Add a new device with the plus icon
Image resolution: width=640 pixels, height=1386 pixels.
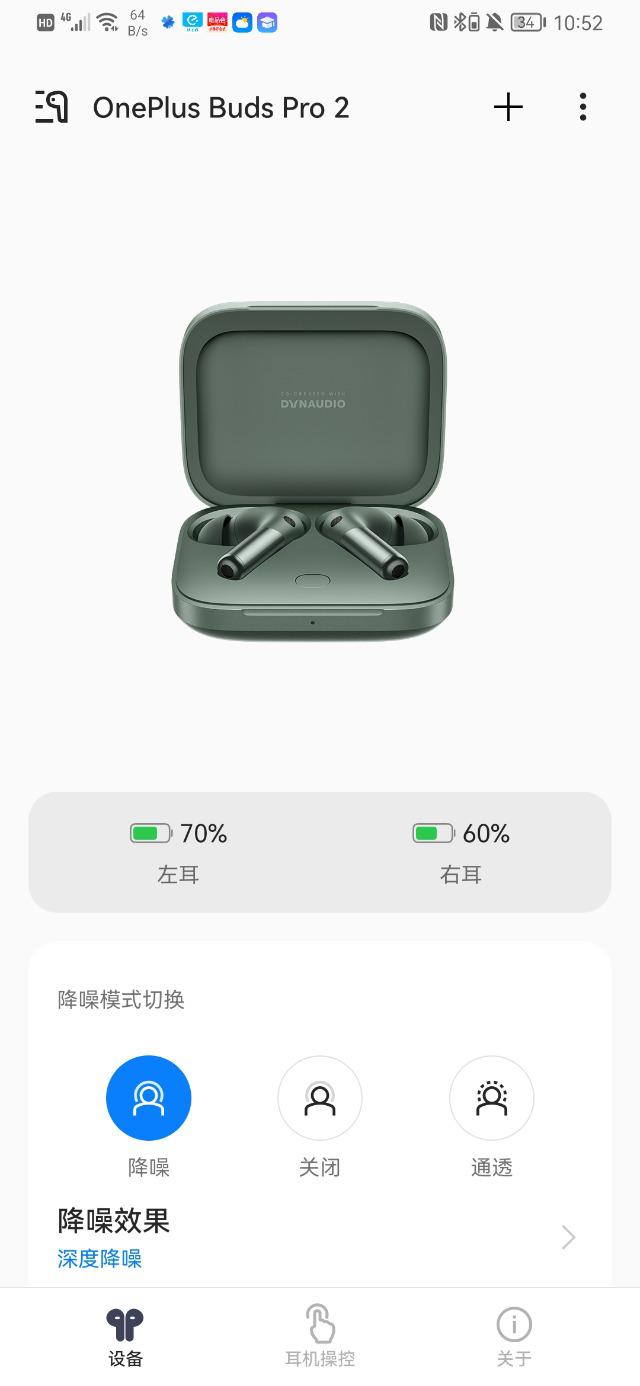tap(508, 107)
